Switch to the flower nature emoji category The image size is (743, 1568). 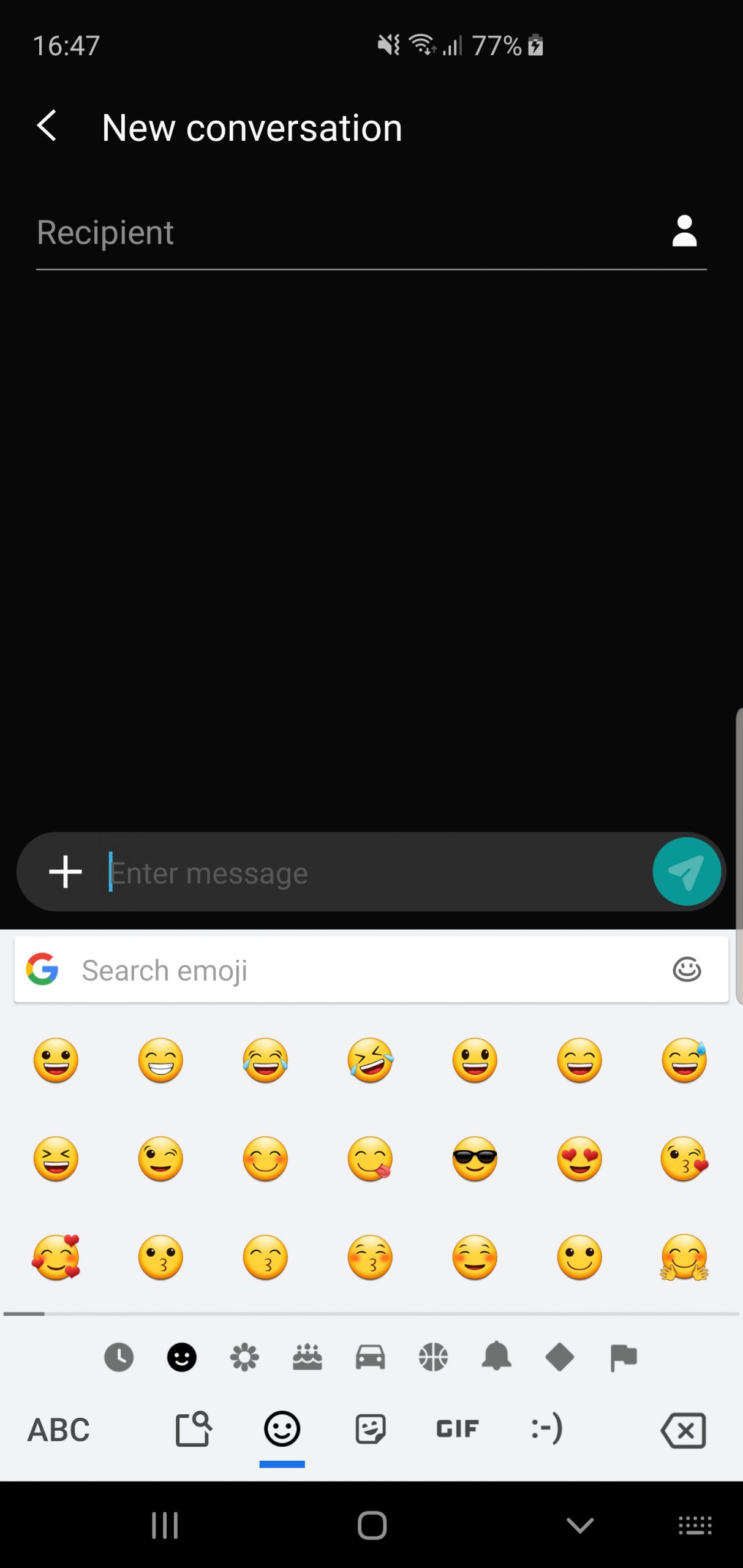(x=244, y=1357)
